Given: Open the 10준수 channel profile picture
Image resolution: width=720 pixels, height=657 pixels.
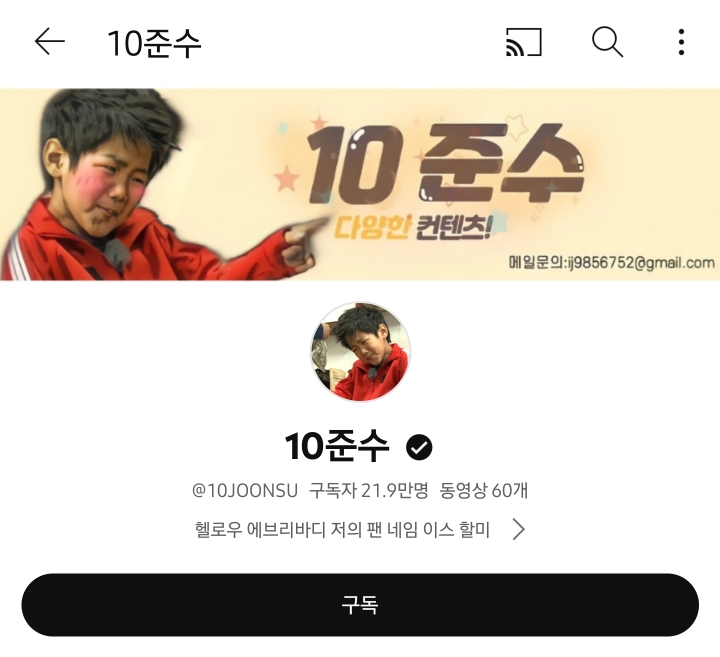Looking at the screenshot, I should (360, 352).
